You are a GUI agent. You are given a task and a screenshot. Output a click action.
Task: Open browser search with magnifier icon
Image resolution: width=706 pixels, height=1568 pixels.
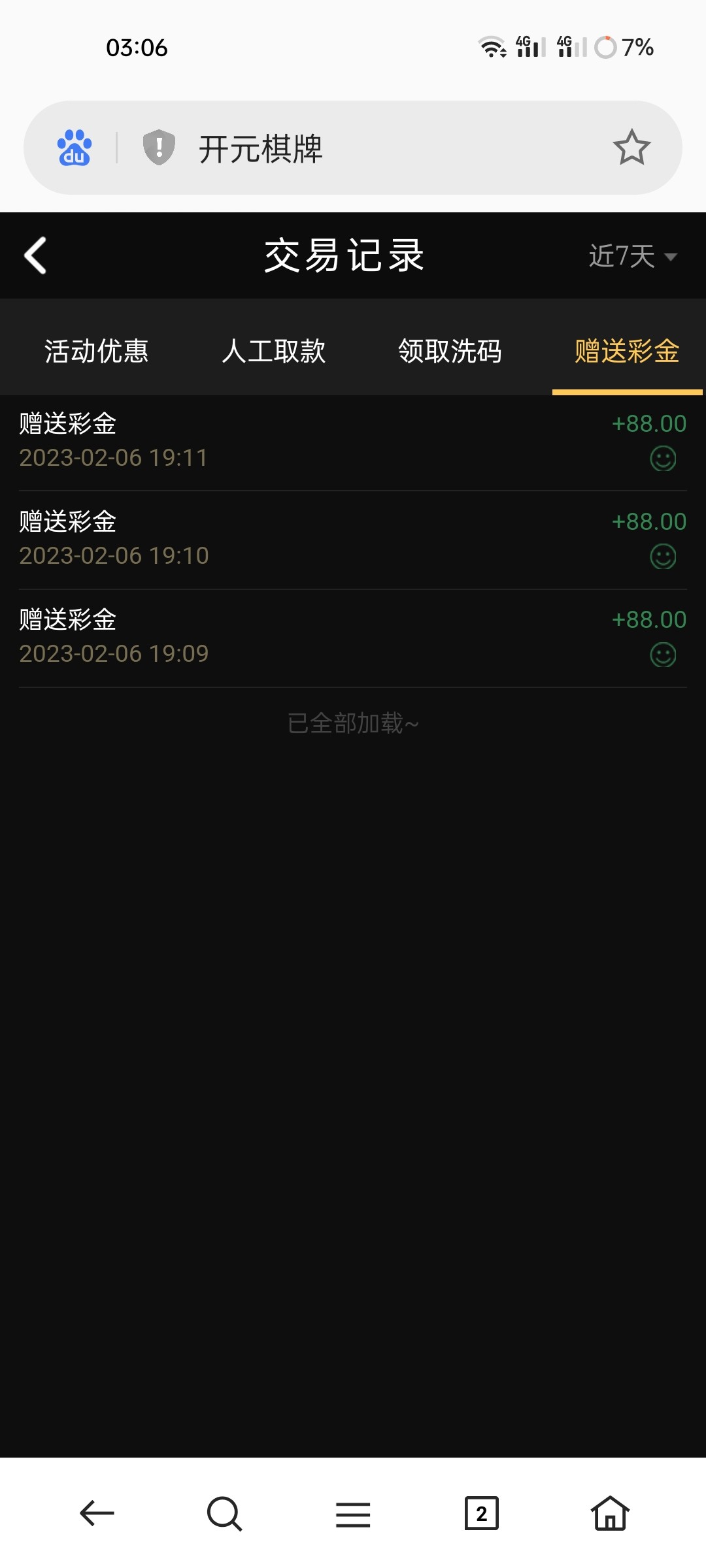pos(224,1514)
